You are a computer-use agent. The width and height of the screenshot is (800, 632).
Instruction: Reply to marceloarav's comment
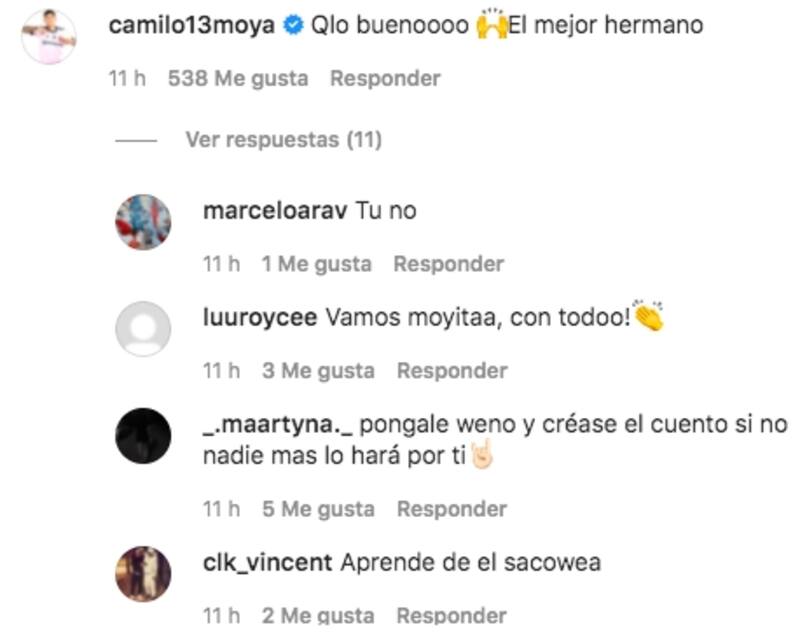[449, 264]
